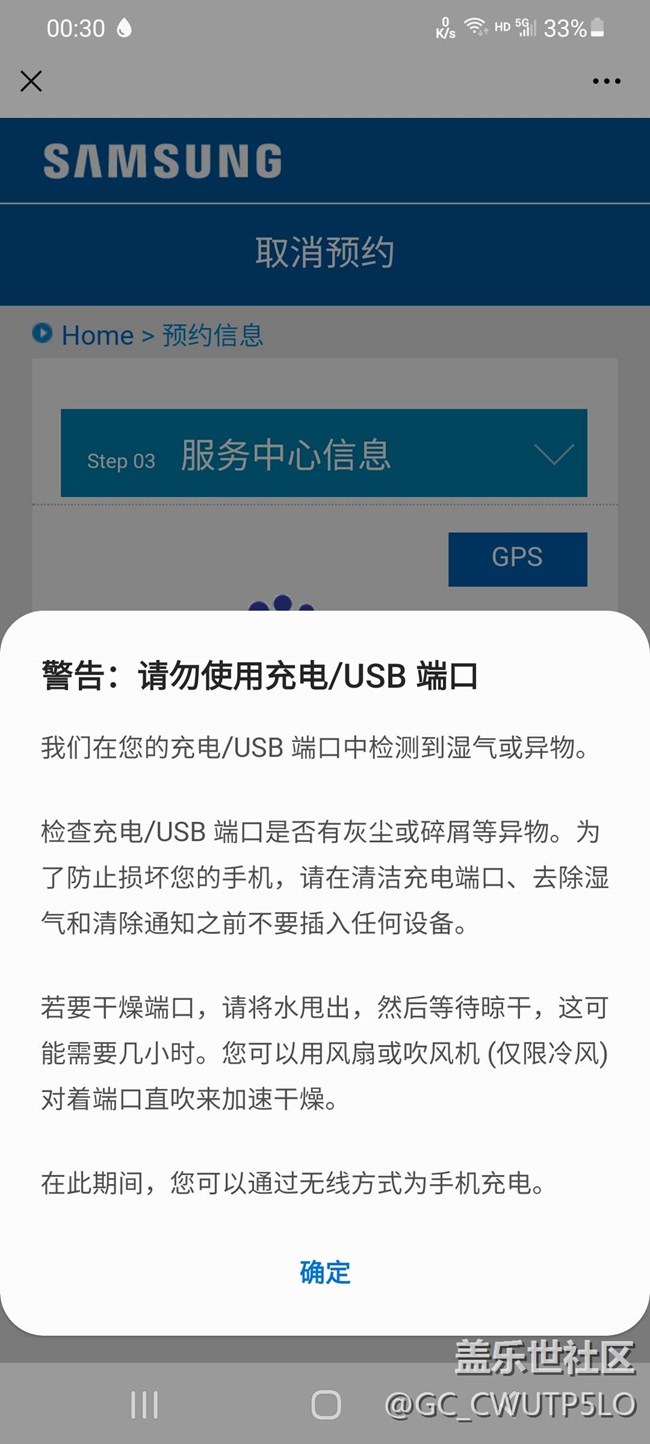Expand the Step 03 服务中心信息 section
The image size is (650, 1444).
tap(324, 454)
